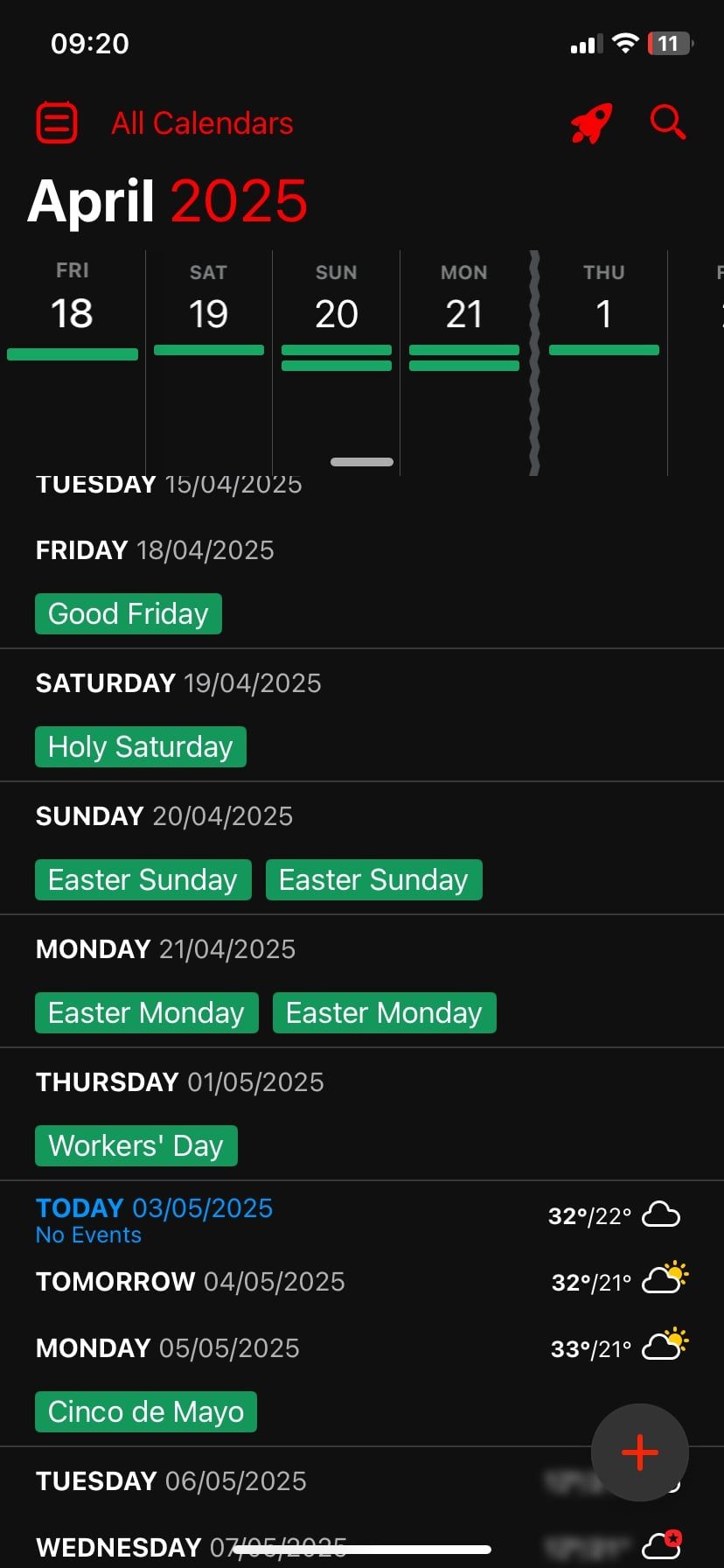Select Thursday 1 in the date strip
This screenshot has width=724, height=1568.
(x=604, y=311)
